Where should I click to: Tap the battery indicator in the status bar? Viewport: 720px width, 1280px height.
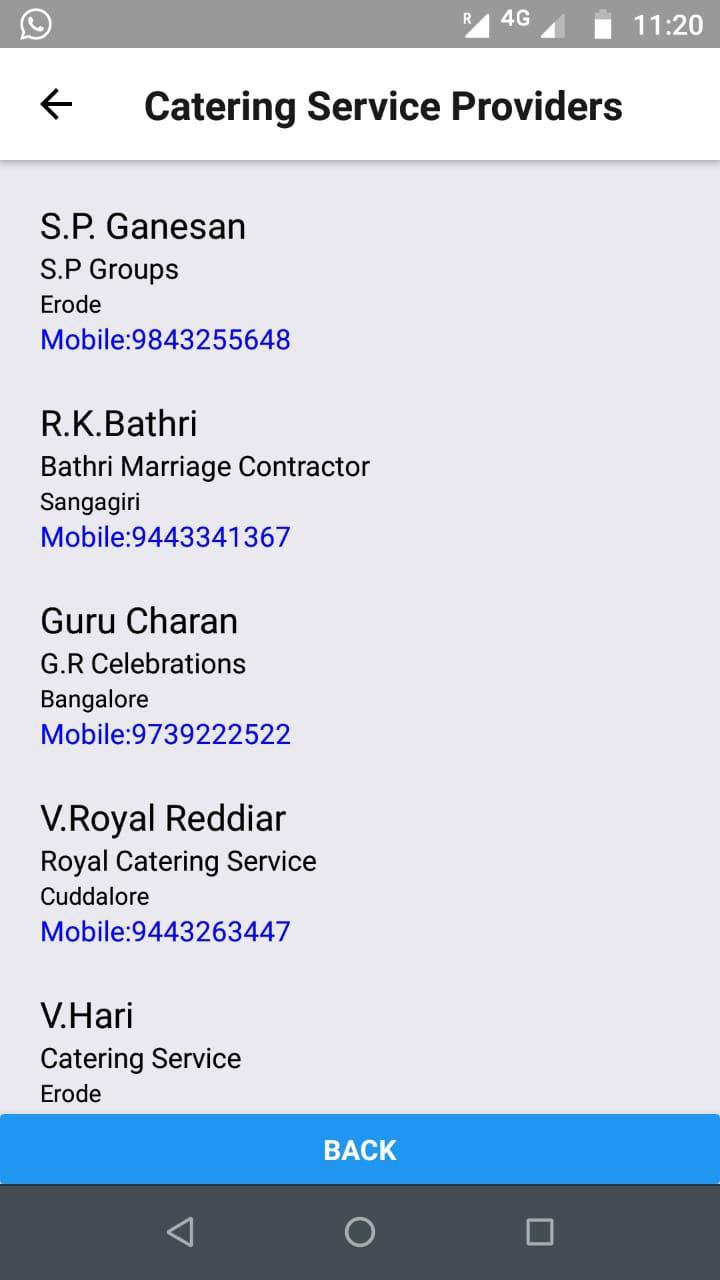point(601,24)
